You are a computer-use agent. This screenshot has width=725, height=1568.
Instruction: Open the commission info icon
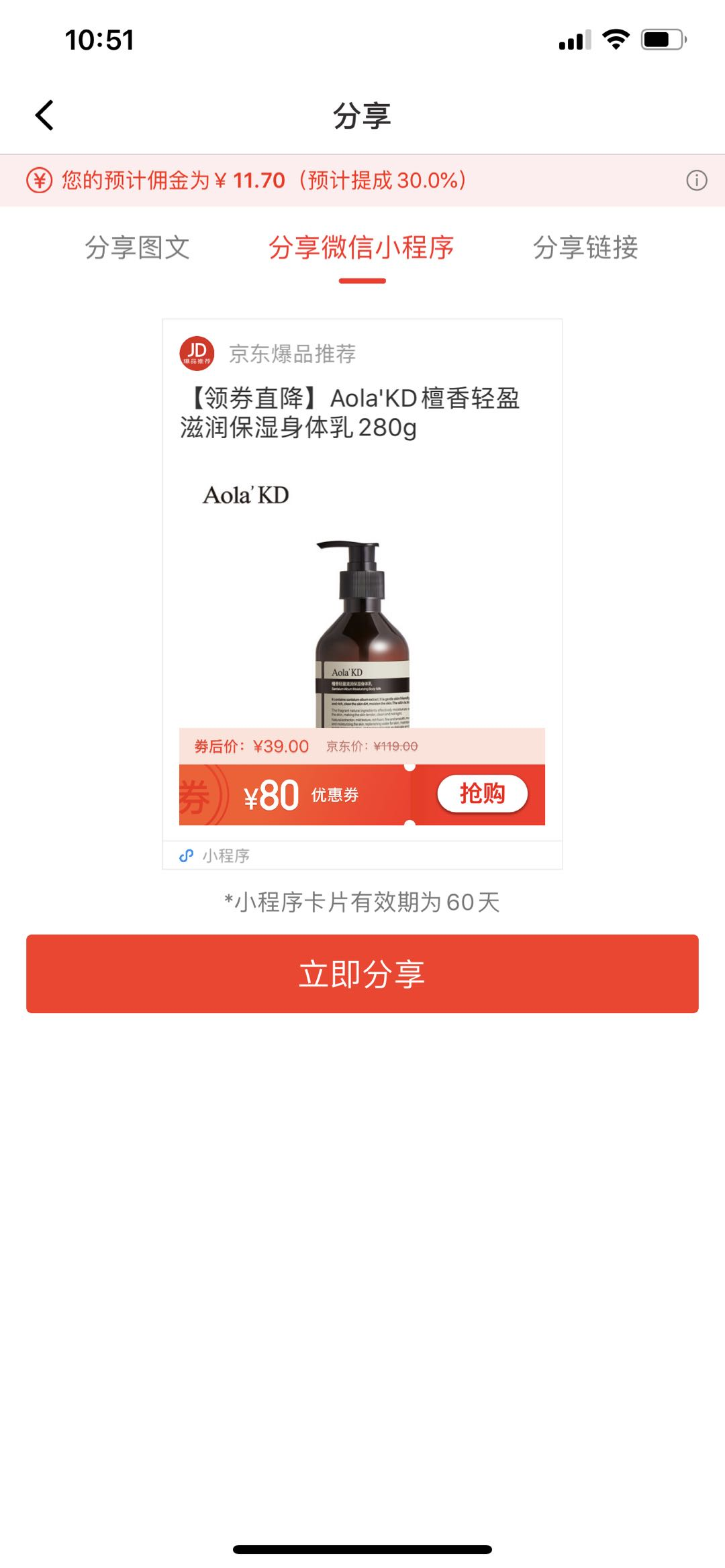pos(696,180)
